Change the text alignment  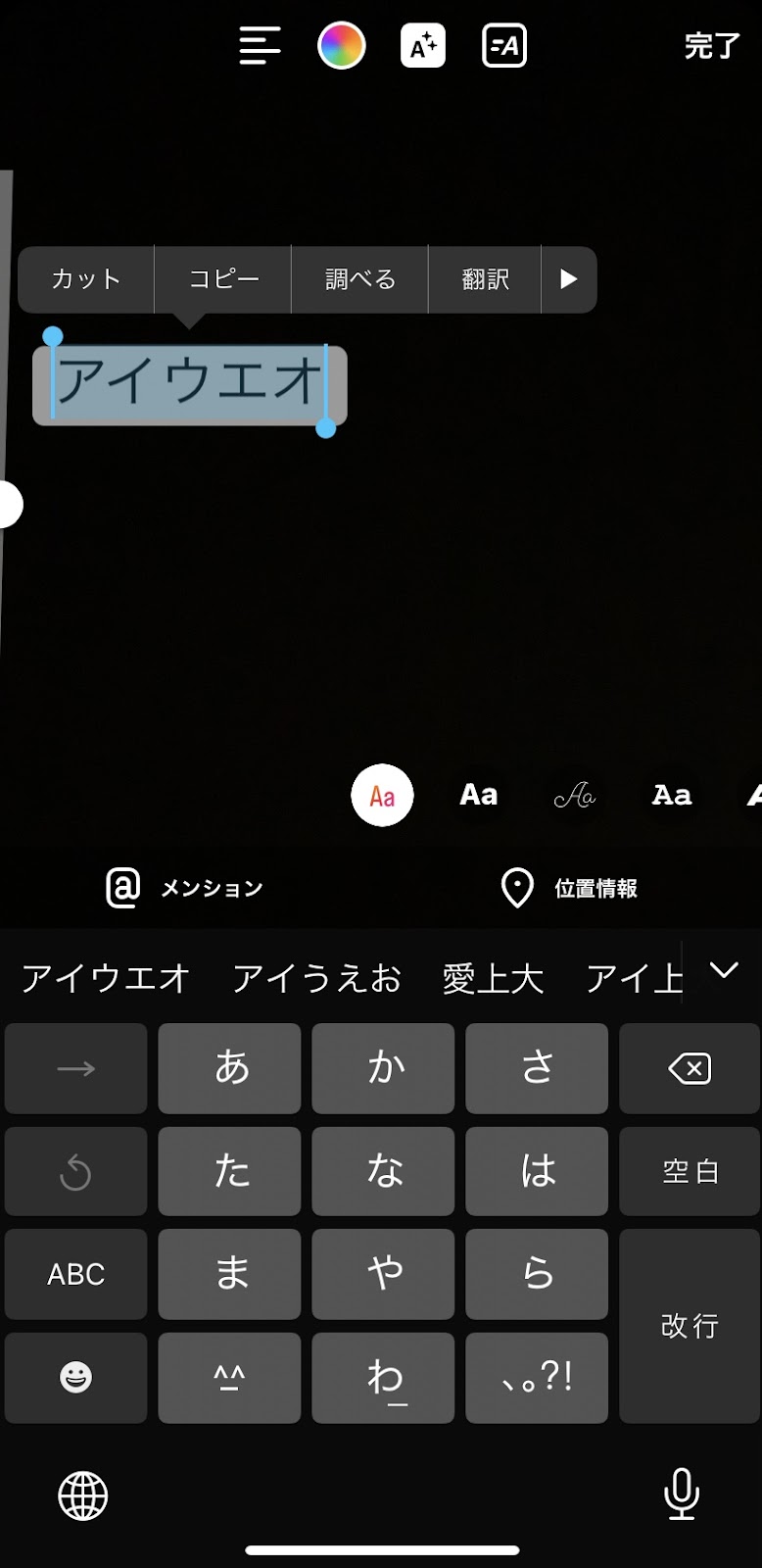pyautogui.click(x=260, y=46)
